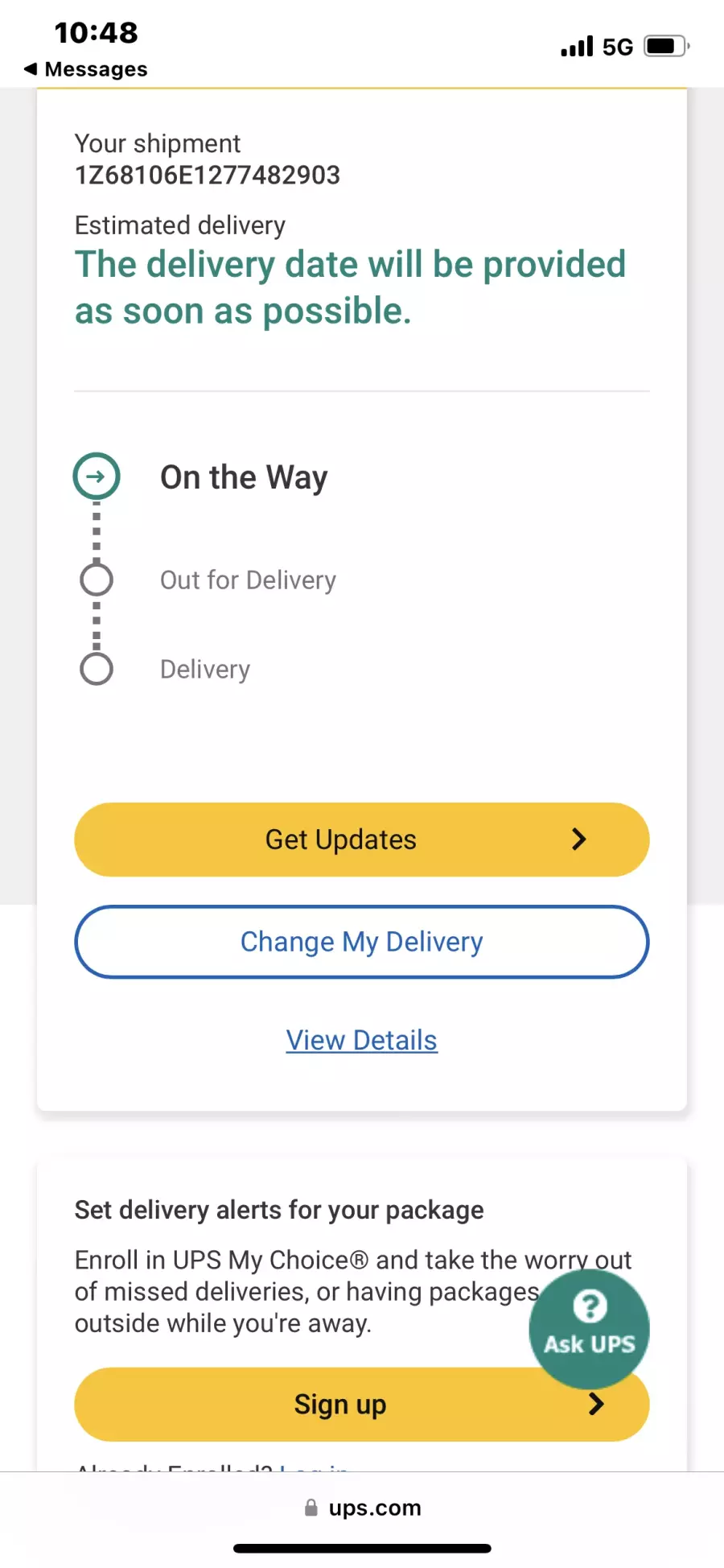Tap the ups.com address bar
Image resolution: width=724 pixels, height=1568 pixels.
pos(362,1508)
